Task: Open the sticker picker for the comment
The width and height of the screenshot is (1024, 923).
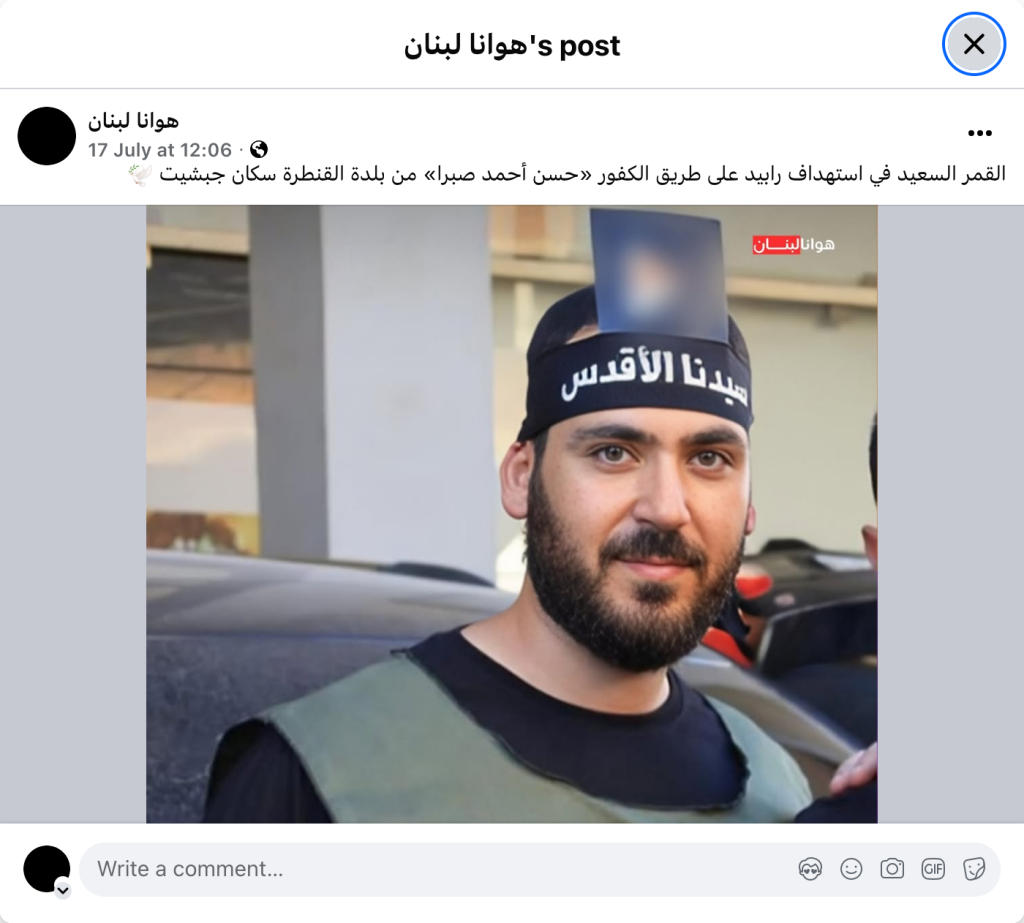Action: click(x=974, y=869)
